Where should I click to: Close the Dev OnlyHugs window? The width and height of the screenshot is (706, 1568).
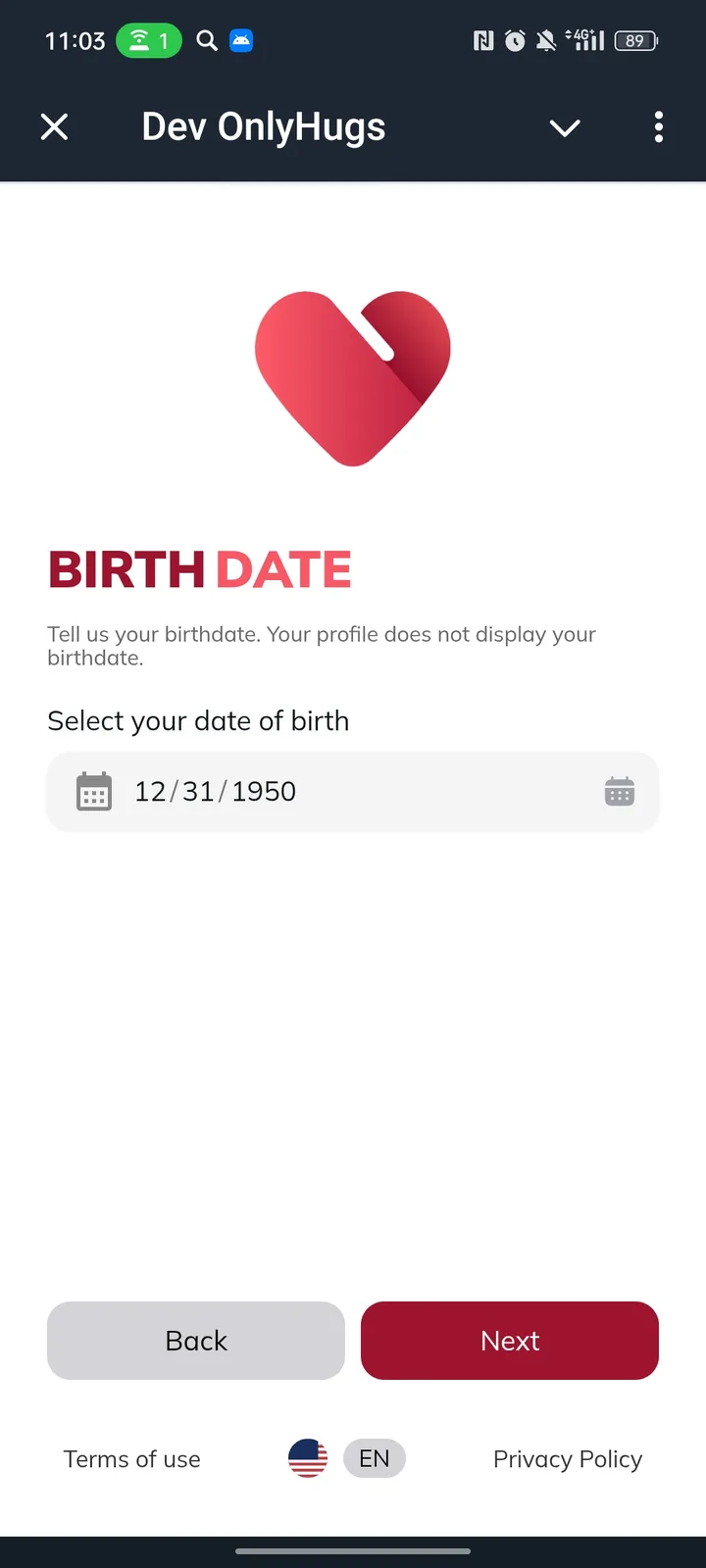(55, 126)
